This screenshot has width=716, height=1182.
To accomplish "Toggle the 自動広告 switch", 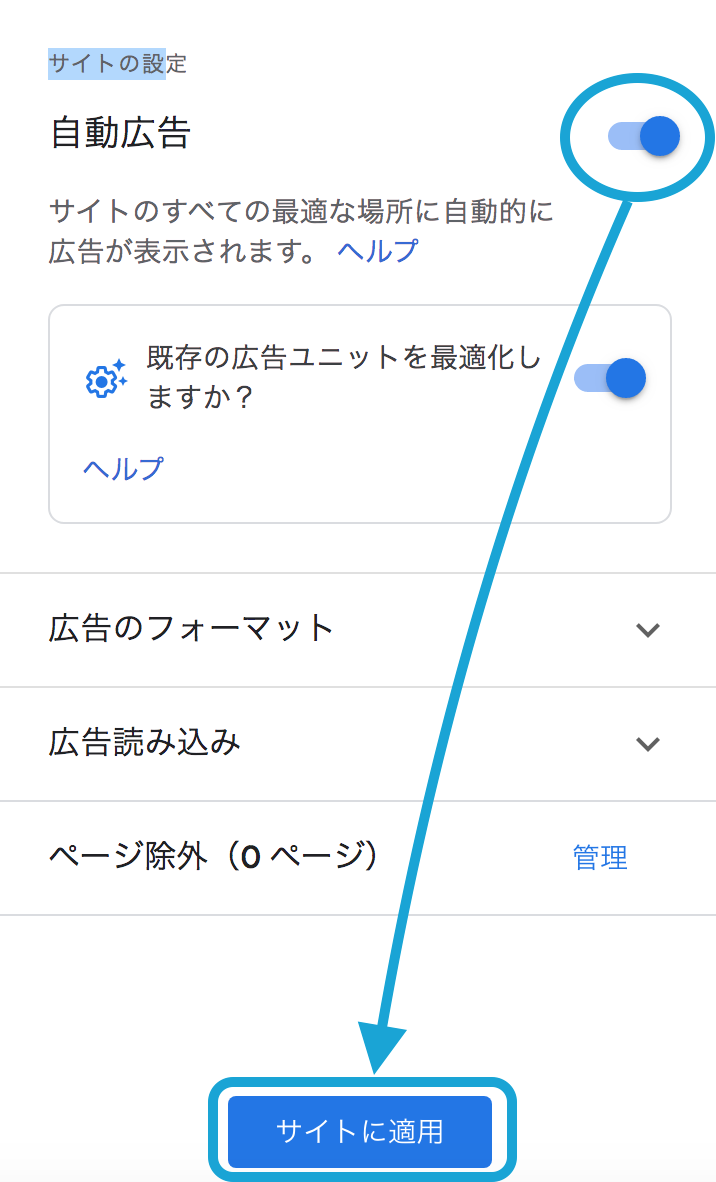I will coord(644,136).
